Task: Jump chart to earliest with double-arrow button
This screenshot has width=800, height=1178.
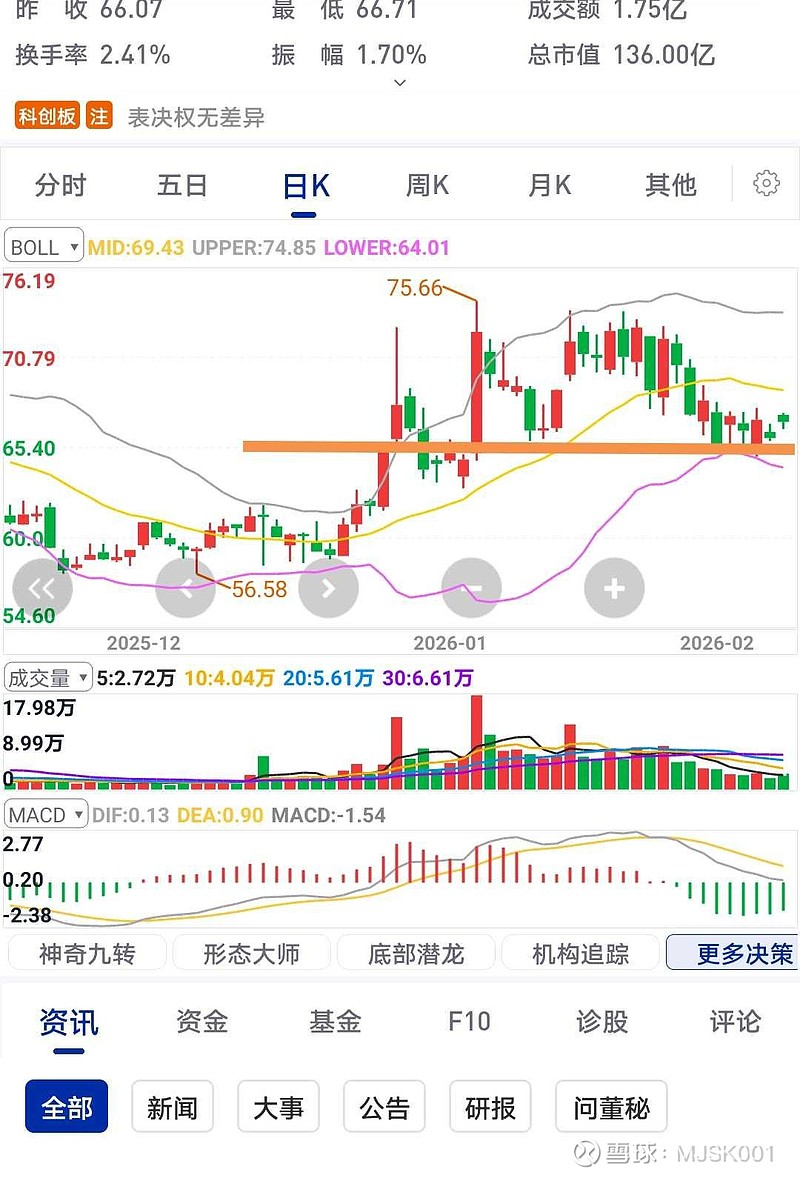Action: (x=42, y=588)
